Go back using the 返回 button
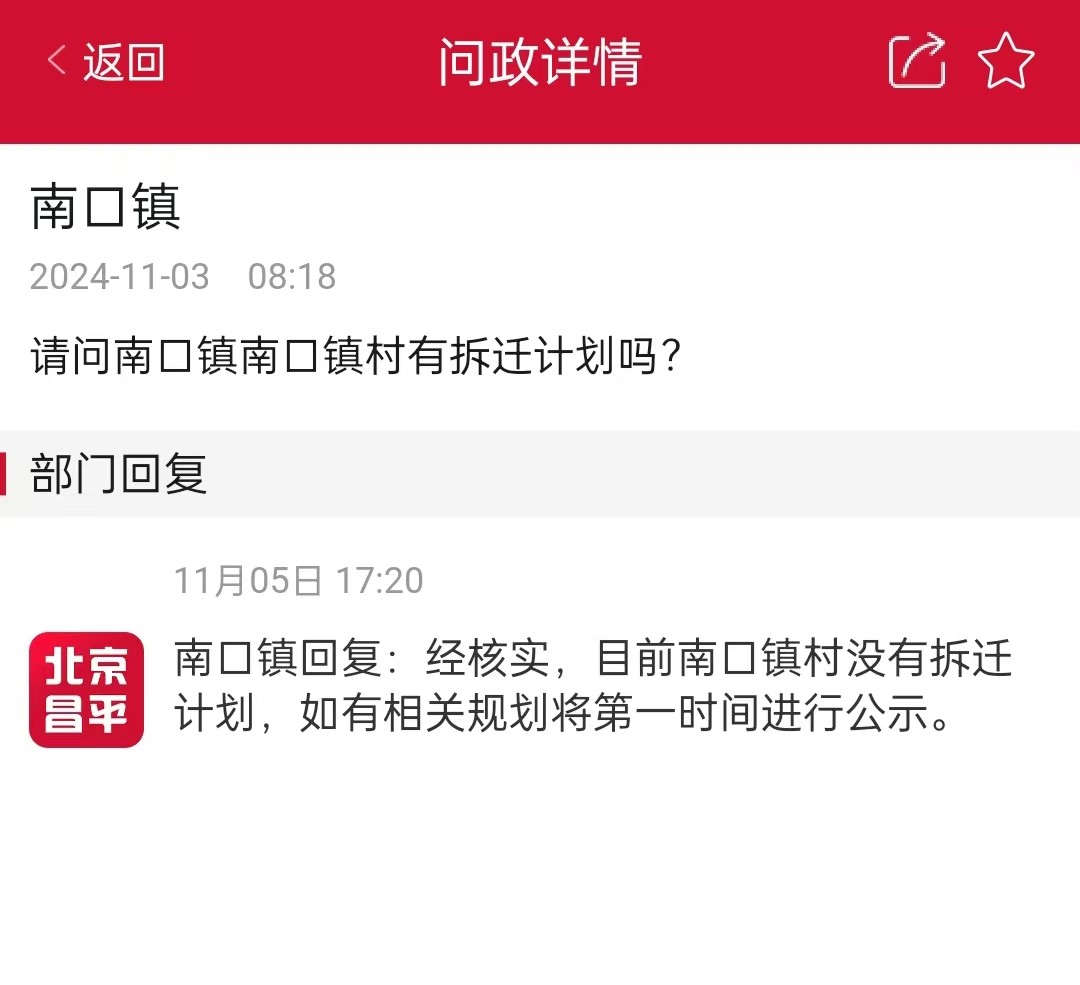 pos(105,62)
